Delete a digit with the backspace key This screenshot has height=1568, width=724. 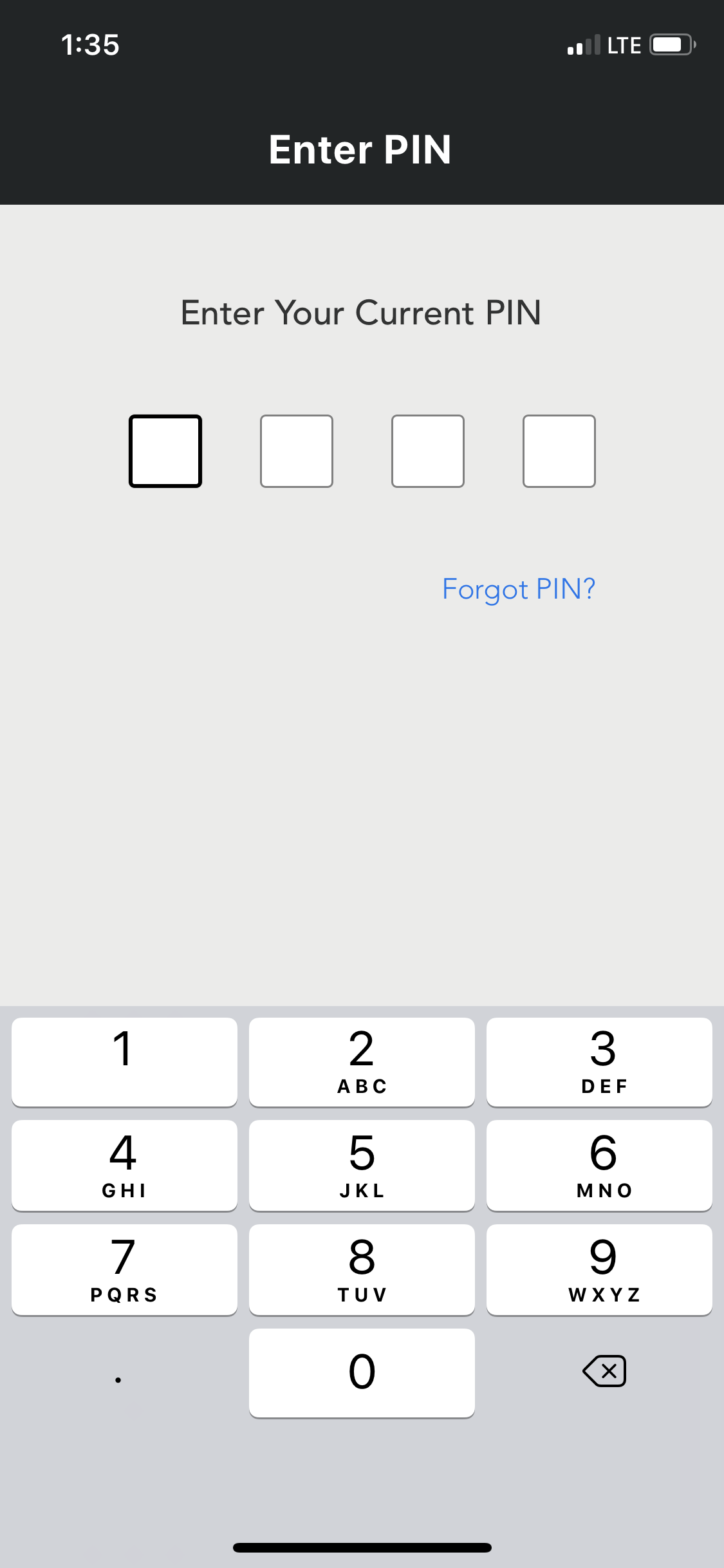coord(604,1371)
